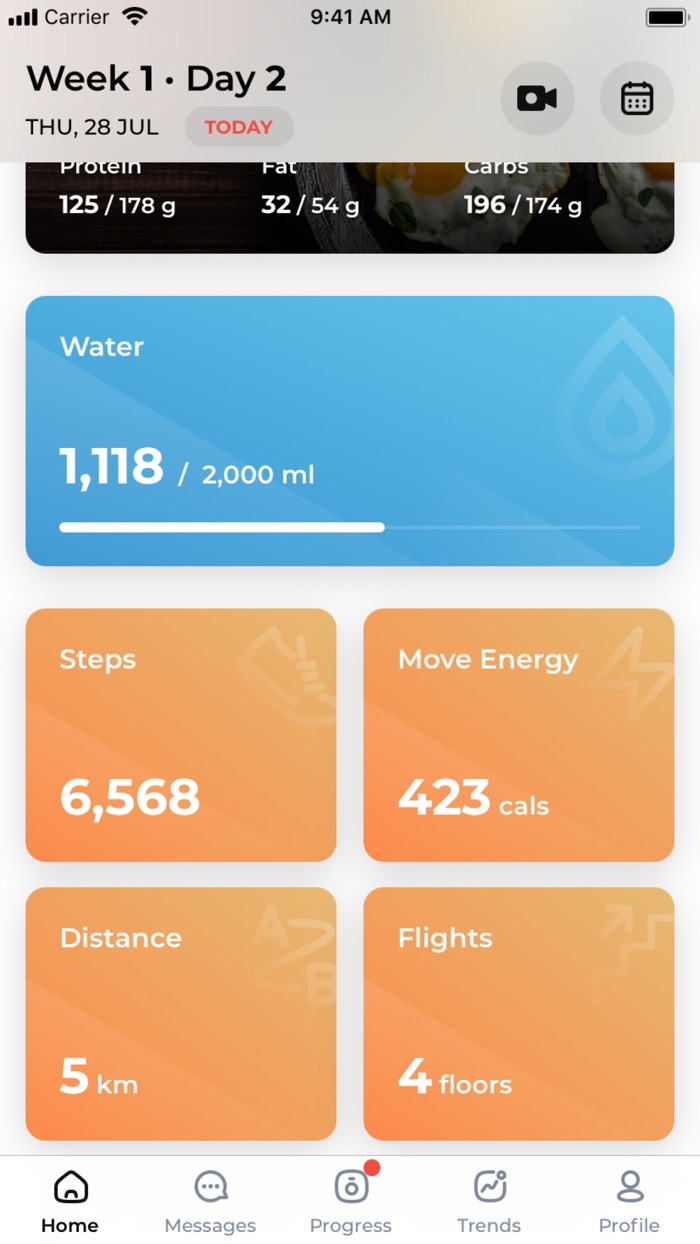Open the Distance card
700x1244 pixels.
[181, 1014]
